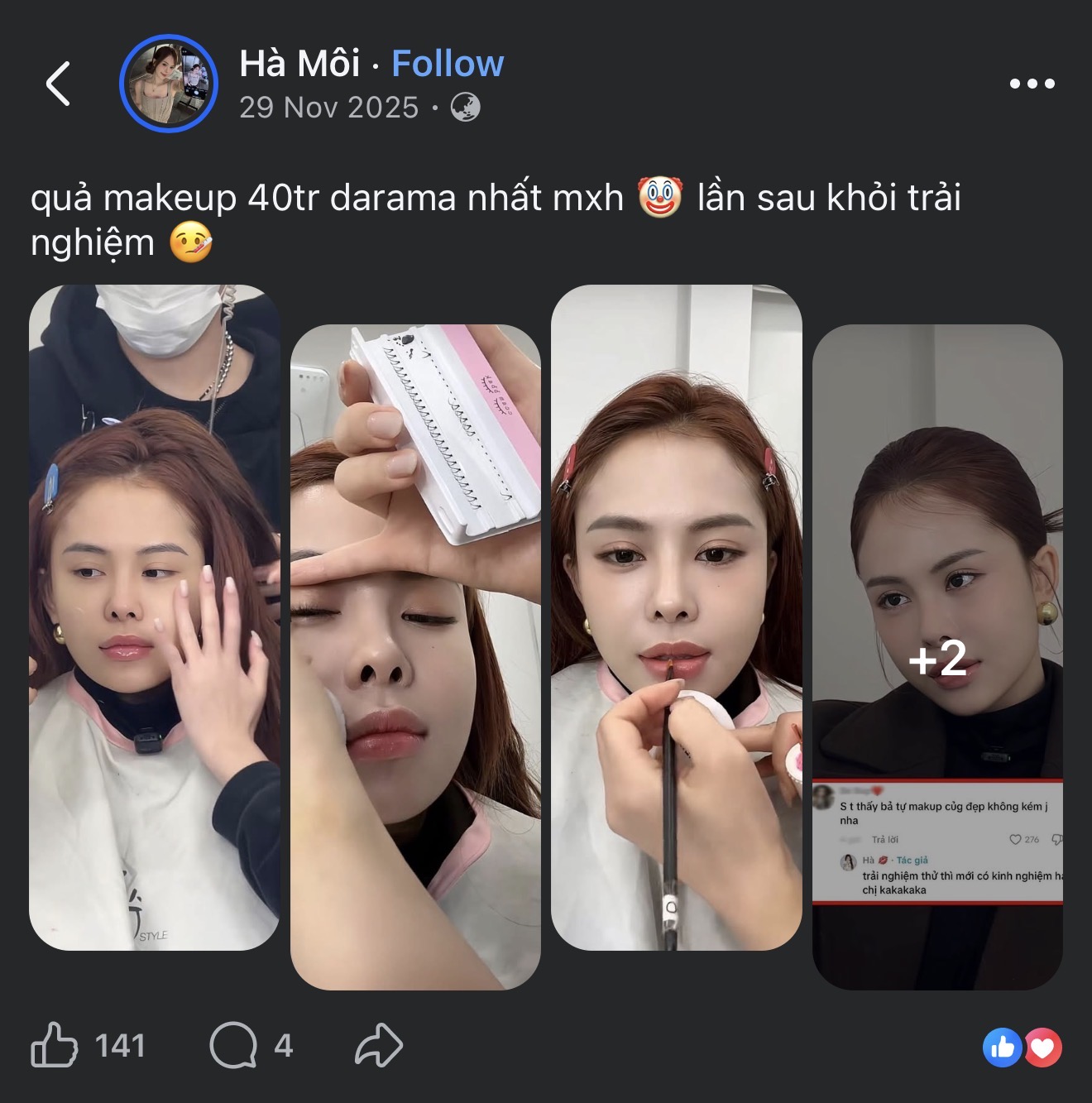Screen dimensions: 1092x1103
Task: Click the clown emoji in the post text
Action: 659,198
